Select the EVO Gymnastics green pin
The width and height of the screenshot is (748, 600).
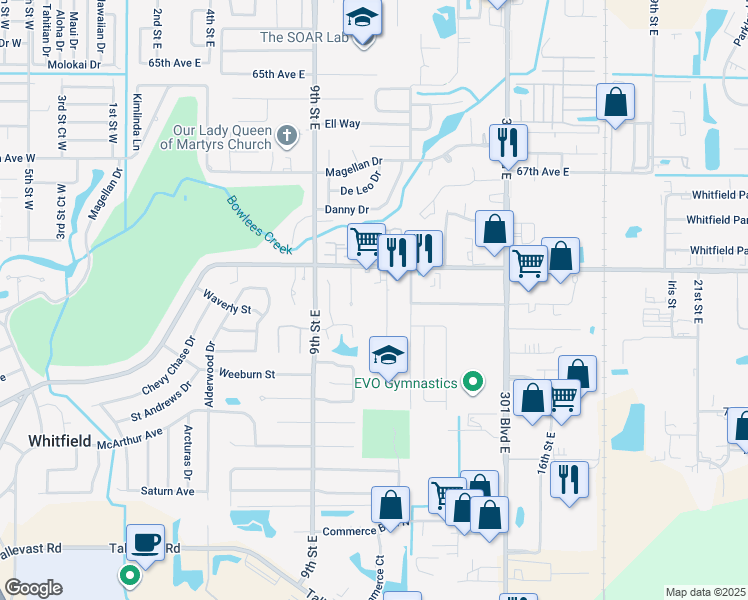pos(472,383)
